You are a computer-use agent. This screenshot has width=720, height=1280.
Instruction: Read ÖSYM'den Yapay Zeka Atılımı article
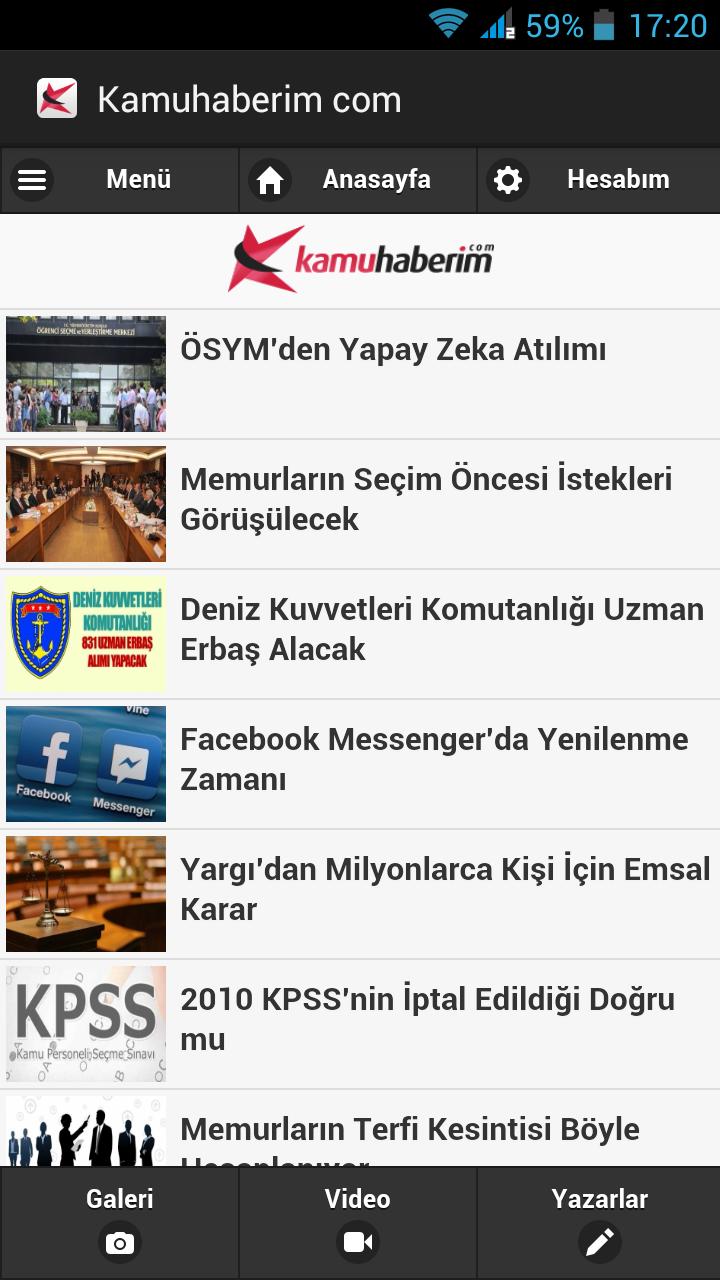click(393, 350)
